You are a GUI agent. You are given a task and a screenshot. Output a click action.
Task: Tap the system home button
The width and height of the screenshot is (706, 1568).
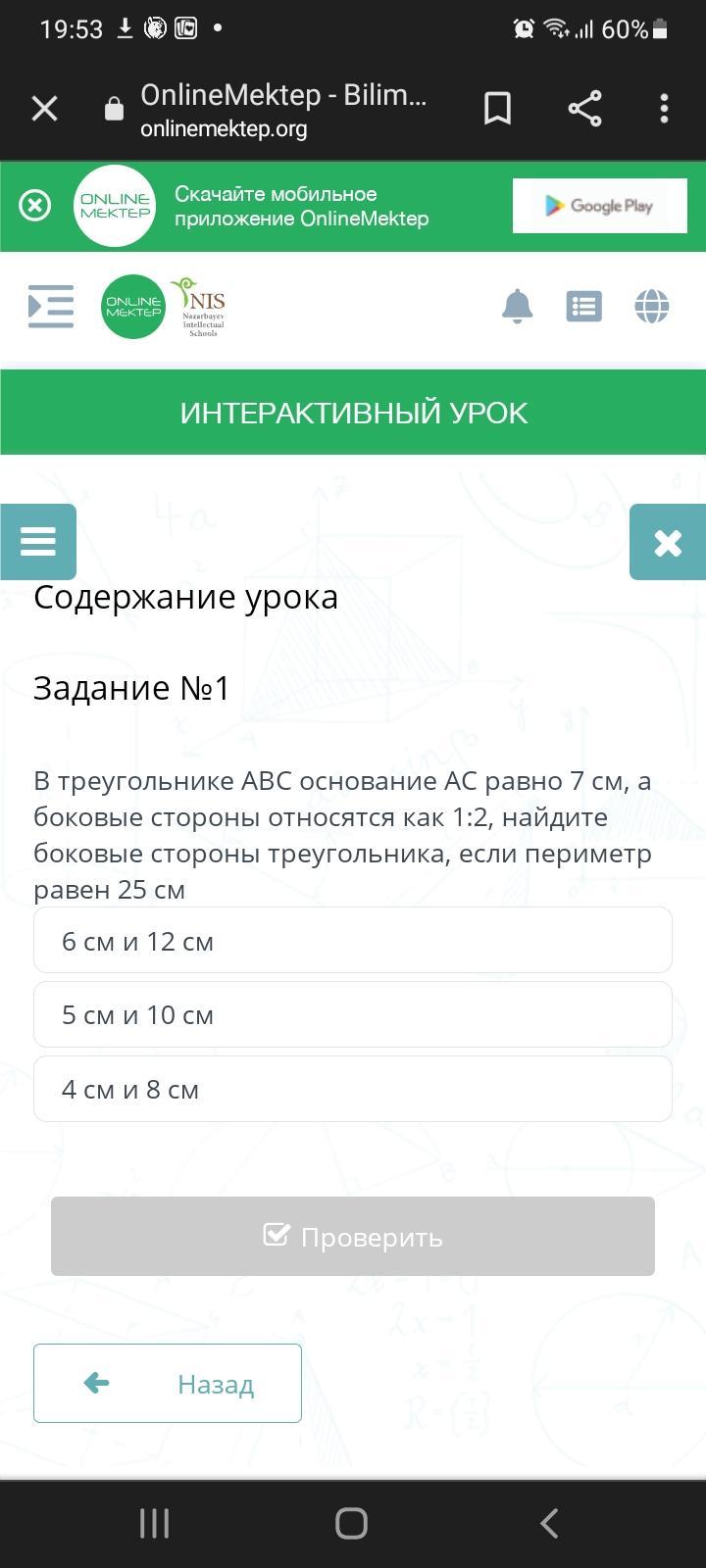351,1523
